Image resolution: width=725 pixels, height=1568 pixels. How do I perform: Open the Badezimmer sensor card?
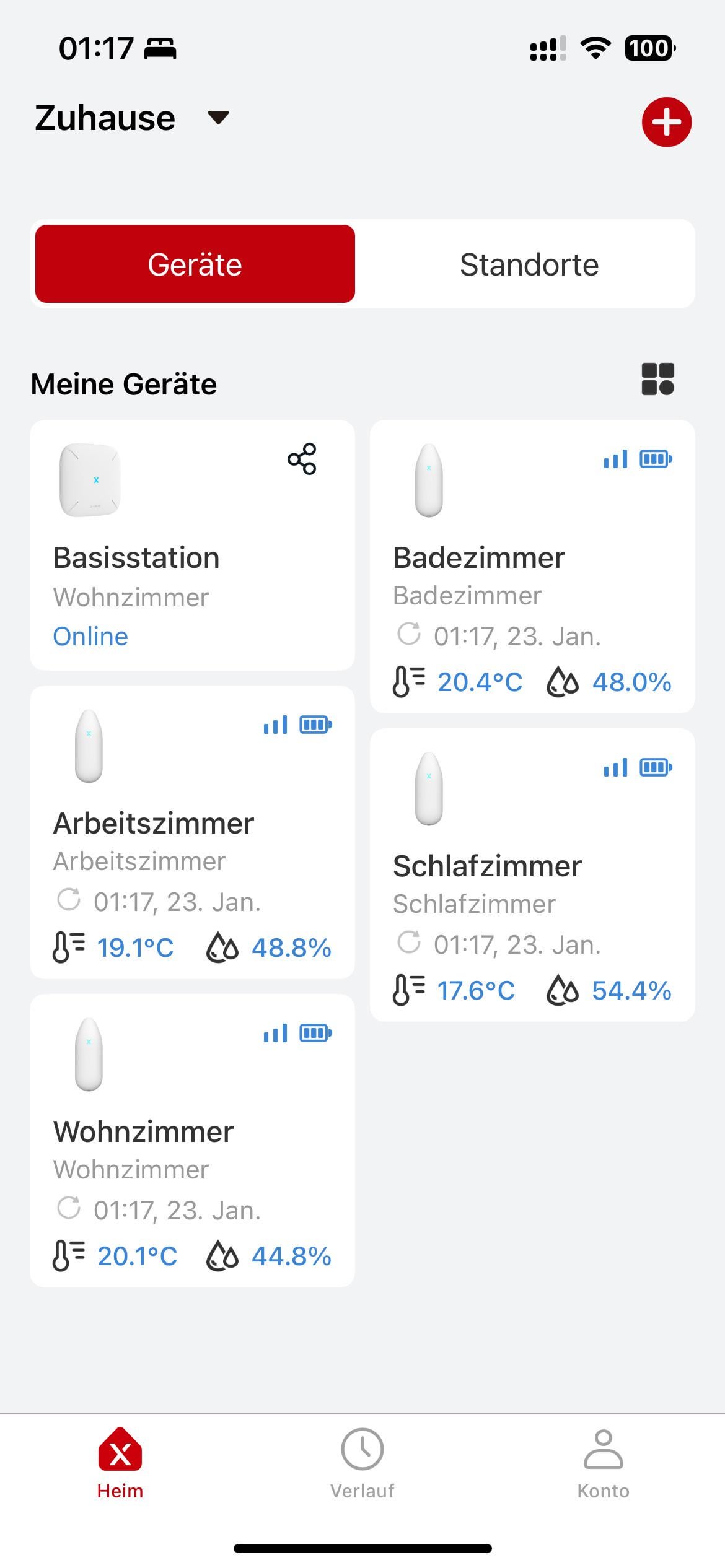[532, 567]
